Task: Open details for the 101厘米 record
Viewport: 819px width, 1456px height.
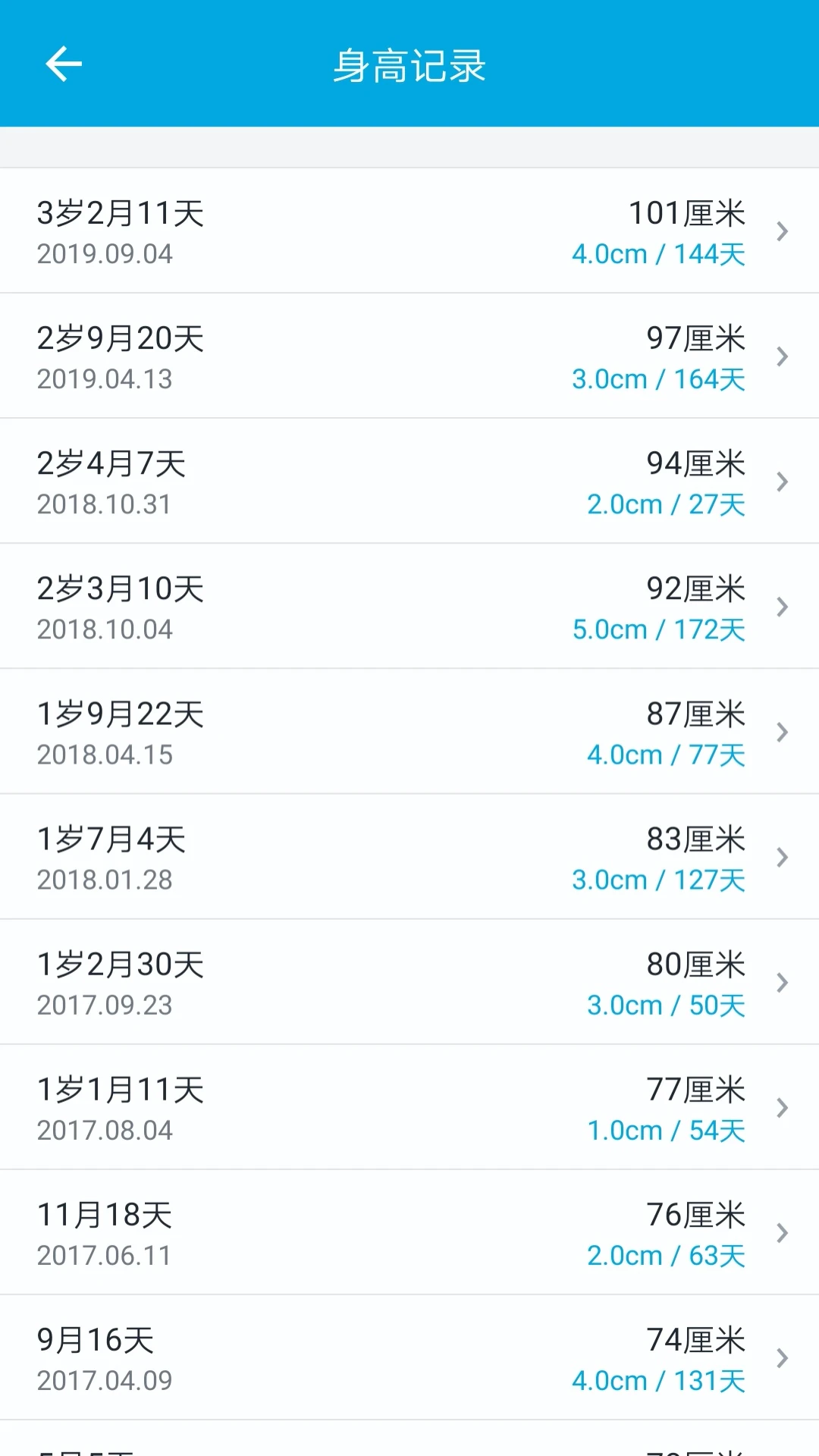Action: coord(782,231)
